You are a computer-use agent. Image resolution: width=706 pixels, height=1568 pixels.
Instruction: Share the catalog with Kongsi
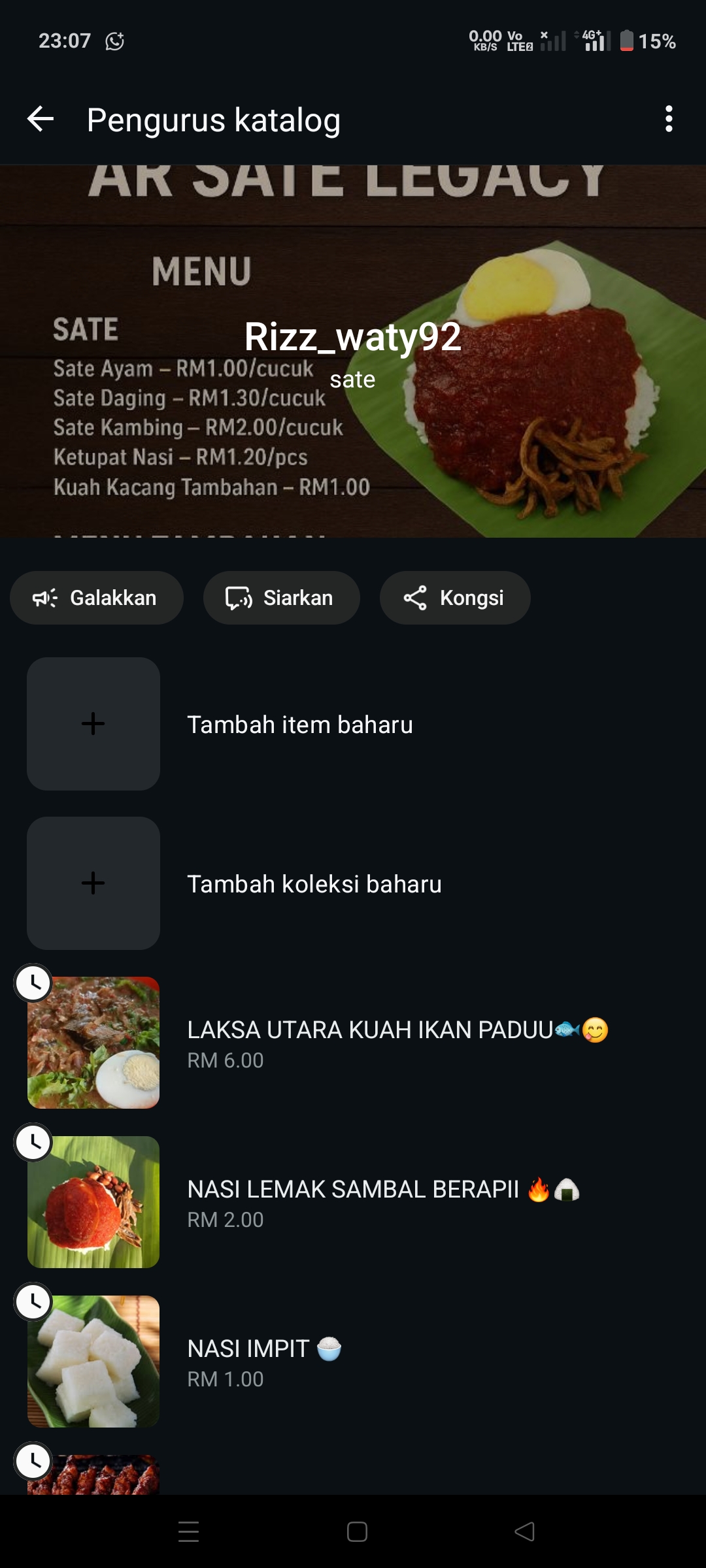click(455, 598)
